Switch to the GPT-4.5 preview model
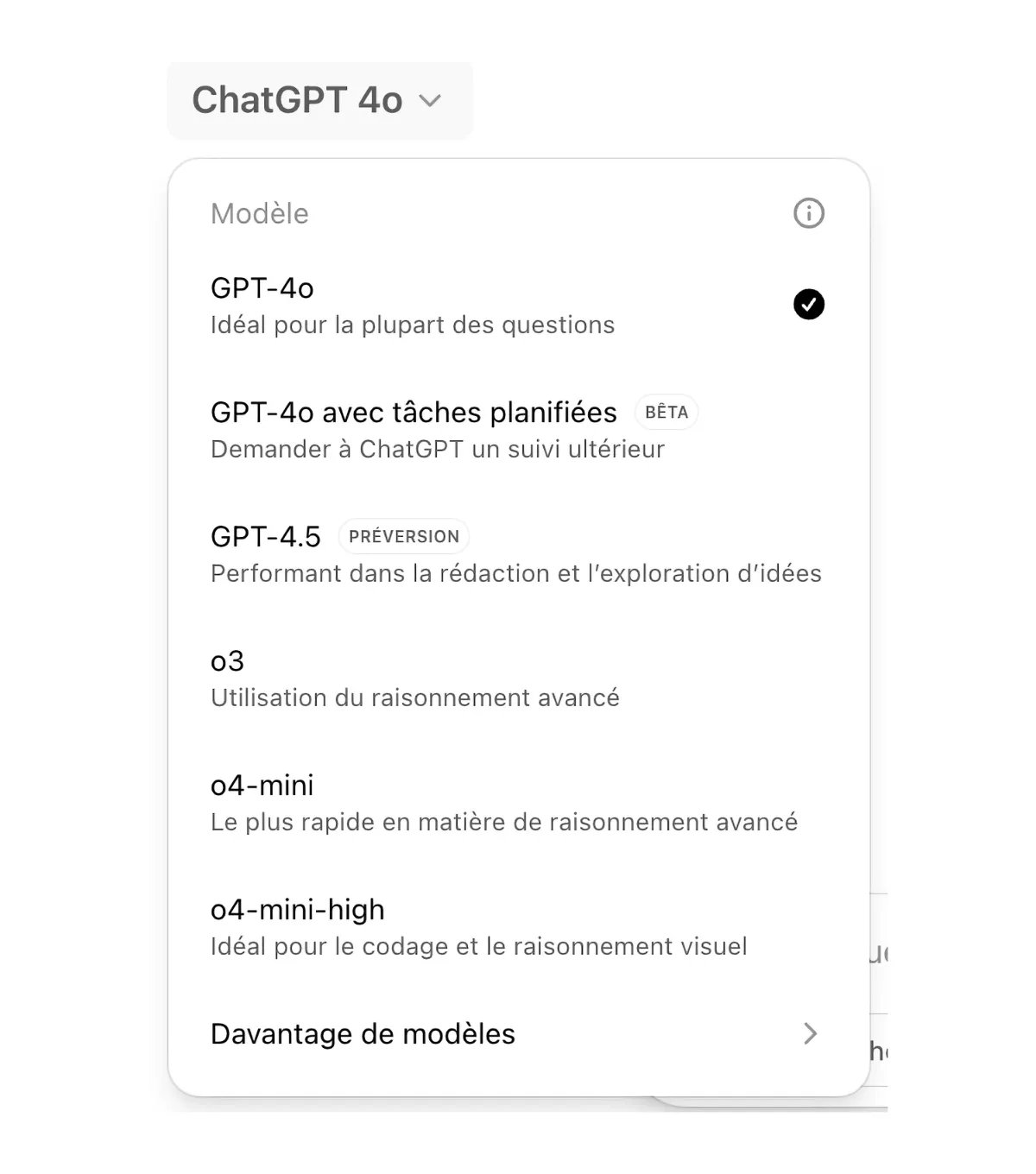This screenshot has height=1174, width=1036. [518, 554]
